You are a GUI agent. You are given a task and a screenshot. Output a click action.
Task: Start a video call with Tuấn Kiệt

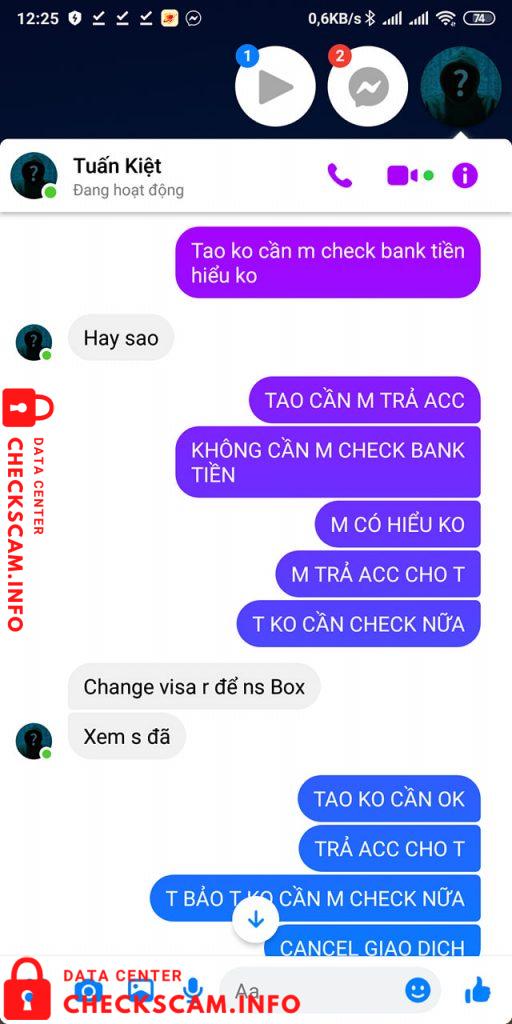tap(402, 176)
